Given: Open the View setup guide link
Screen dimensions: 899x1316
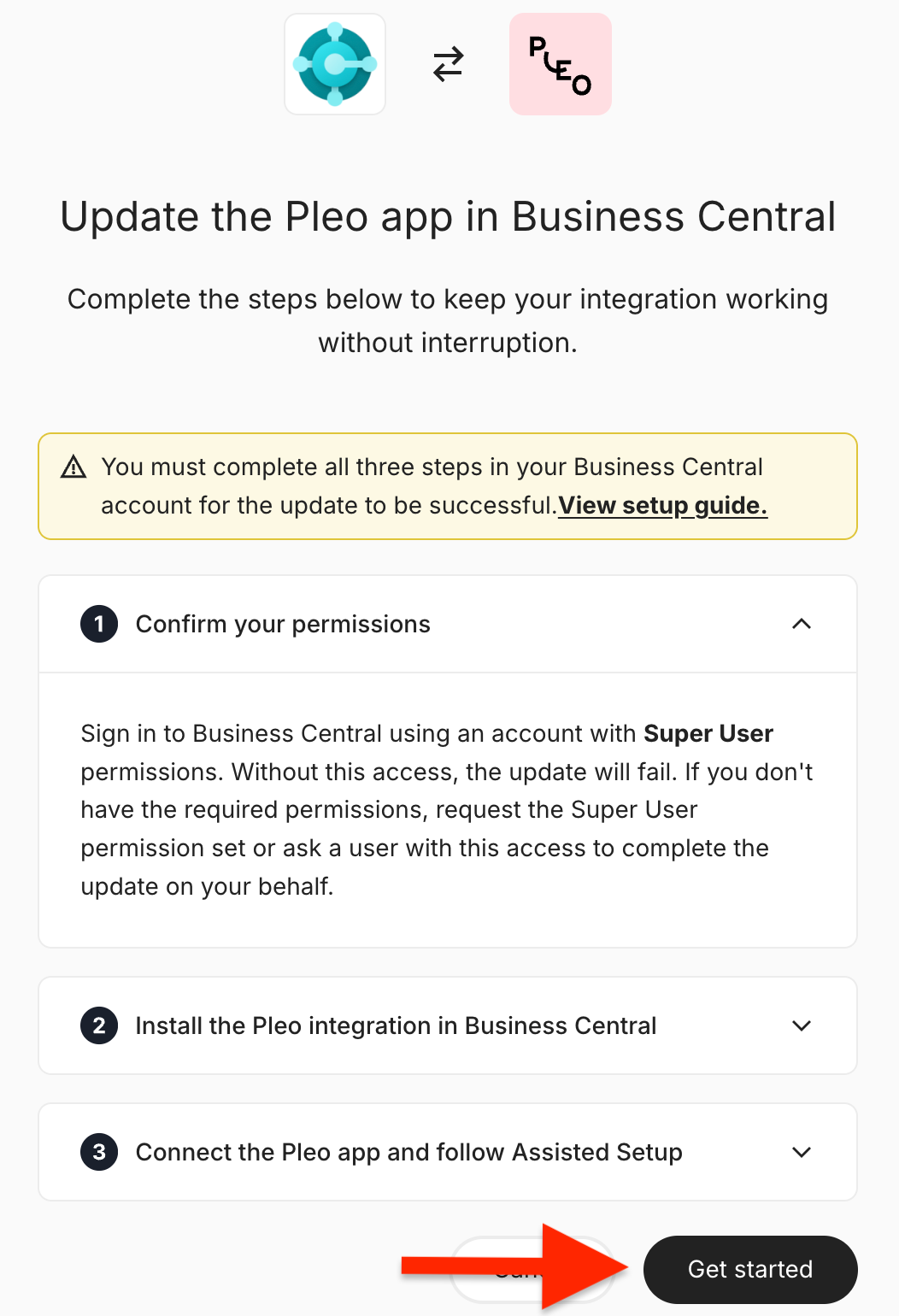Looking at the screenshot, I should (662, 505).
